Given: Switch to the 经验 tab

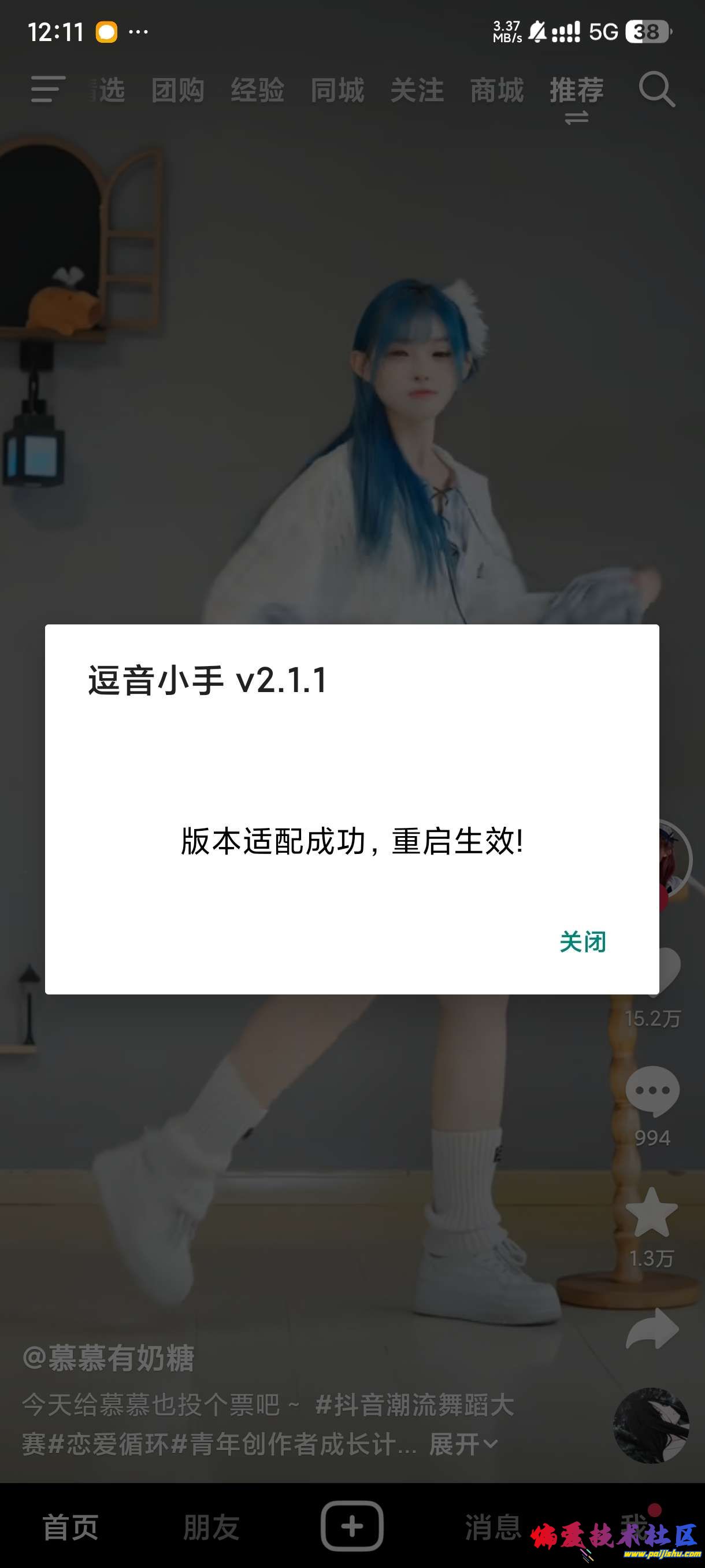Looking at the screenshot, I should click(x=257, y=90).
